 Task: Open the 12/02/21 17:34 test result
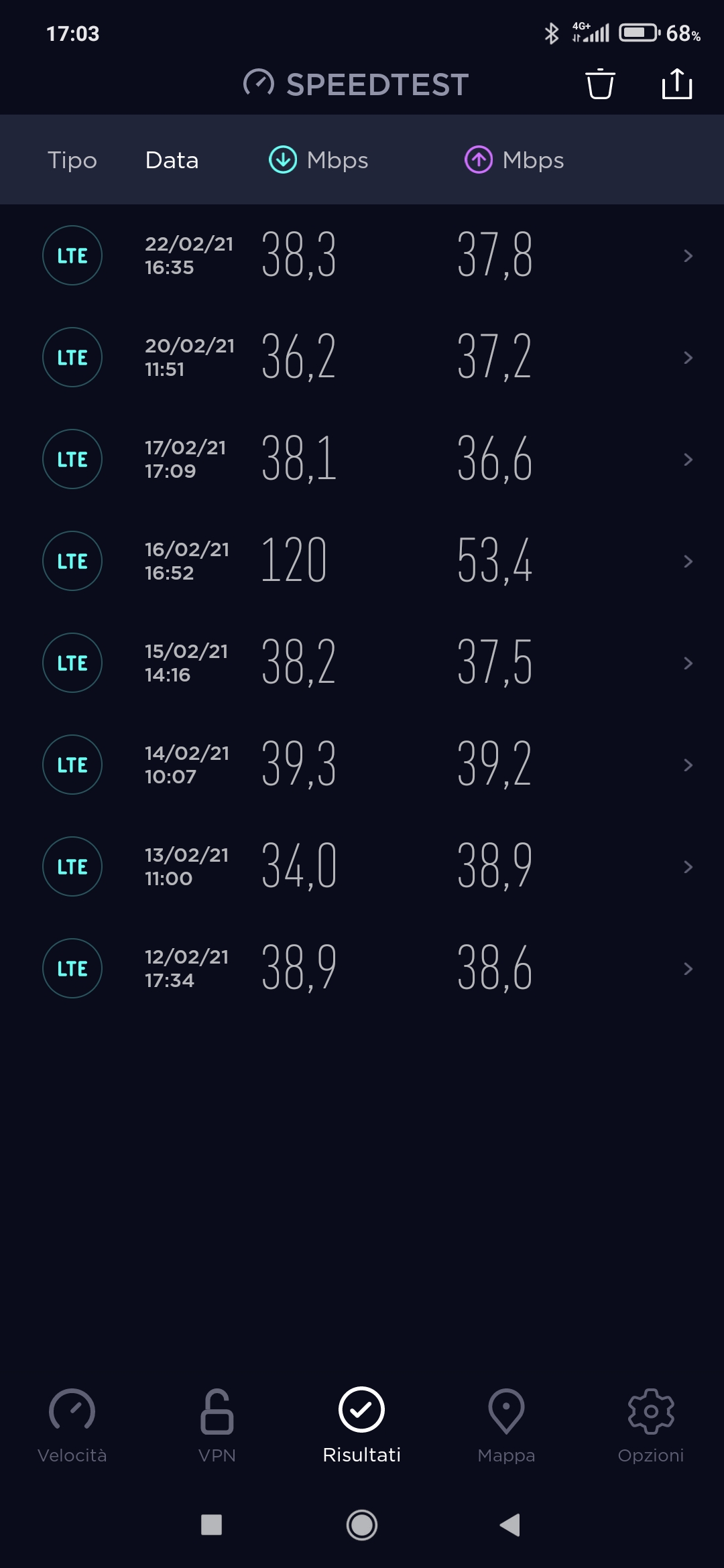tap(362, 968)
